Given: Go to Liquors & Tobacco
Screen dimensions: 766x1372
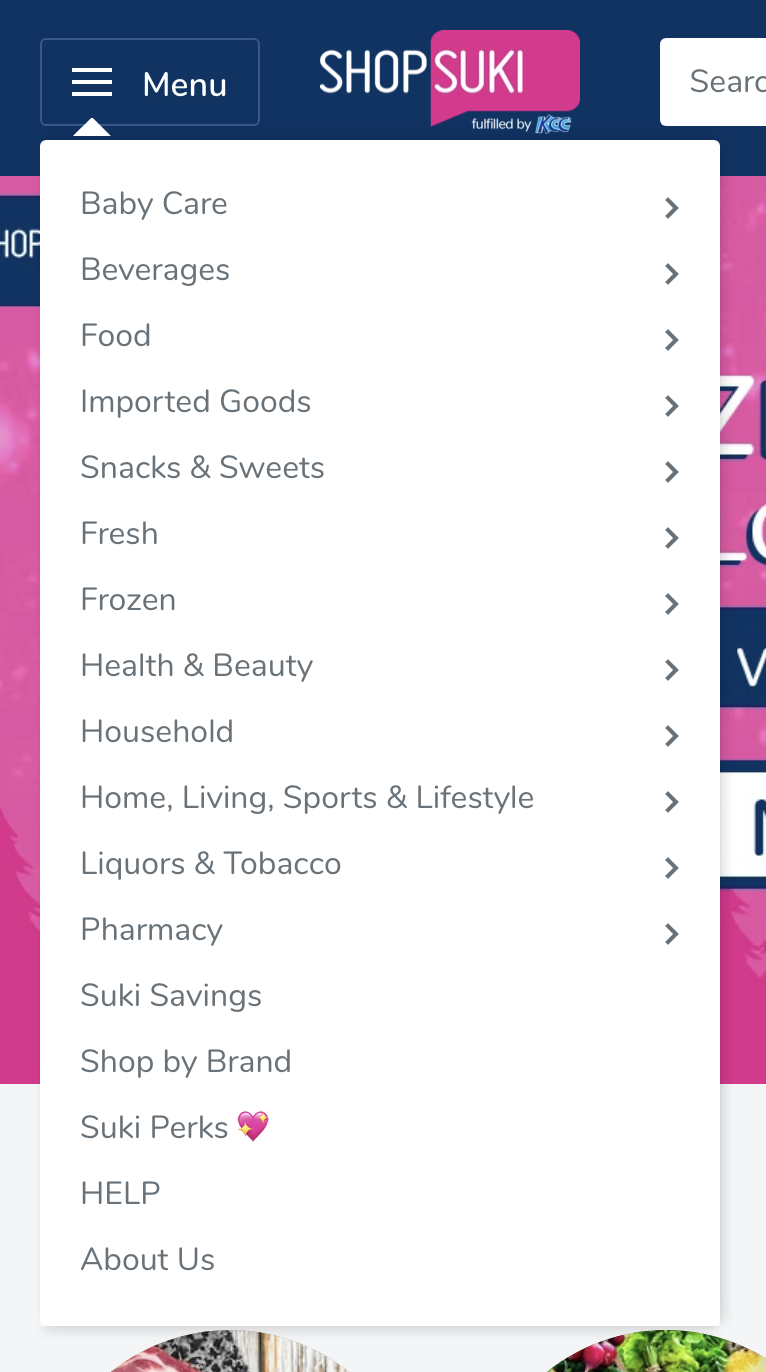Looking at the screenshot, I should 380,864.
